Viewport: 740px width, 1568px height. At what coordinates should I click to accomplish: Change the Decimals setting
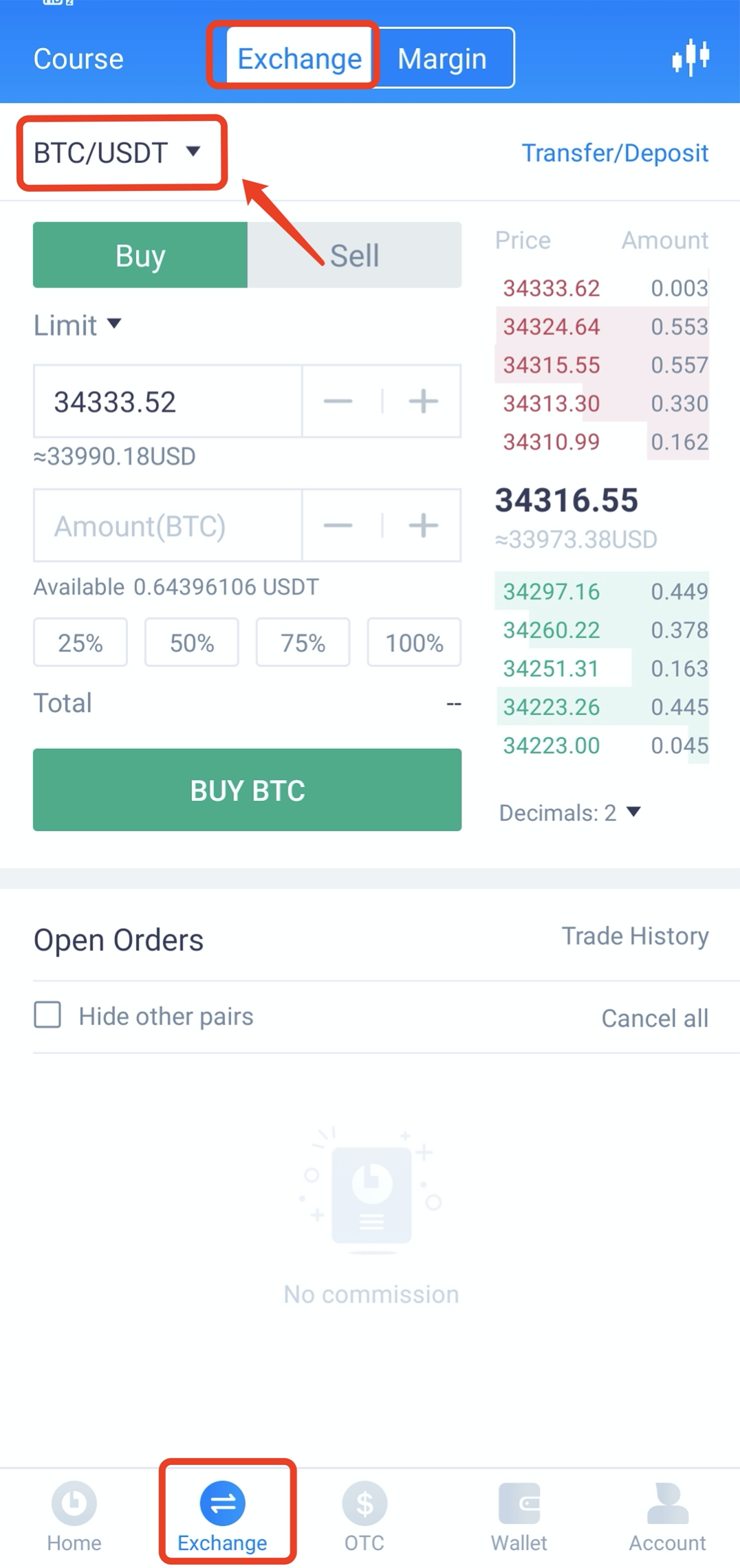point(570,813)
